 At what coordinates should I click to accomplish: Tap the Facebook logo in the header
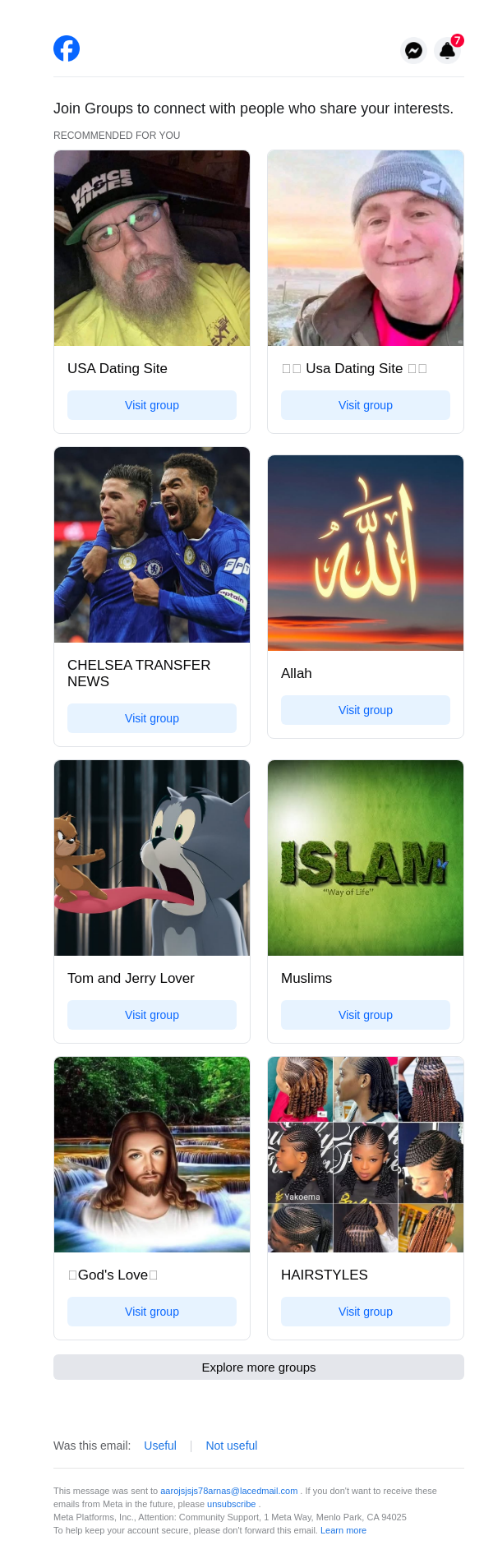click(x=67, y=48)
